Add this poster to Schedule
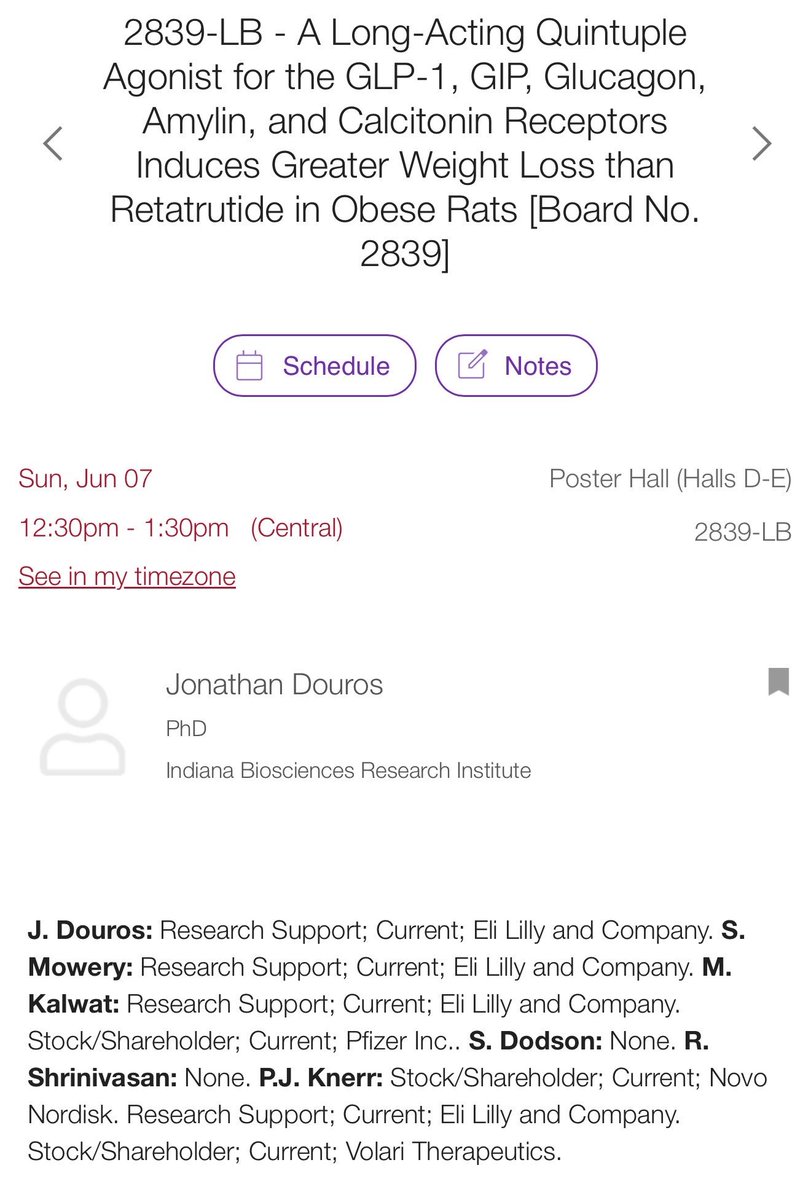This screenshot has width=811, height=1200. pyautogui.click(x=314, y=366)
